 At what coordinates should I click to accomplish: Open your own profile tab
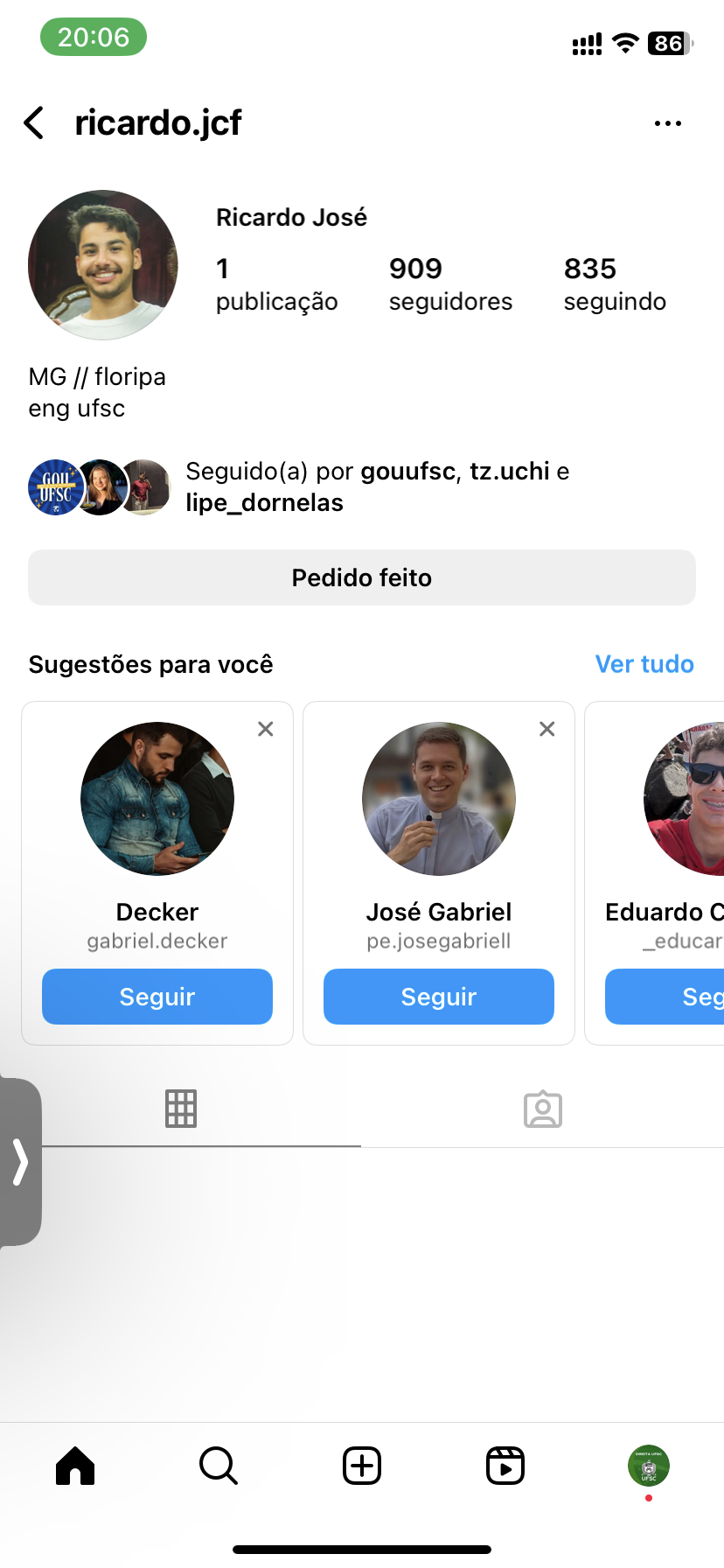(x=648, y=1466)
